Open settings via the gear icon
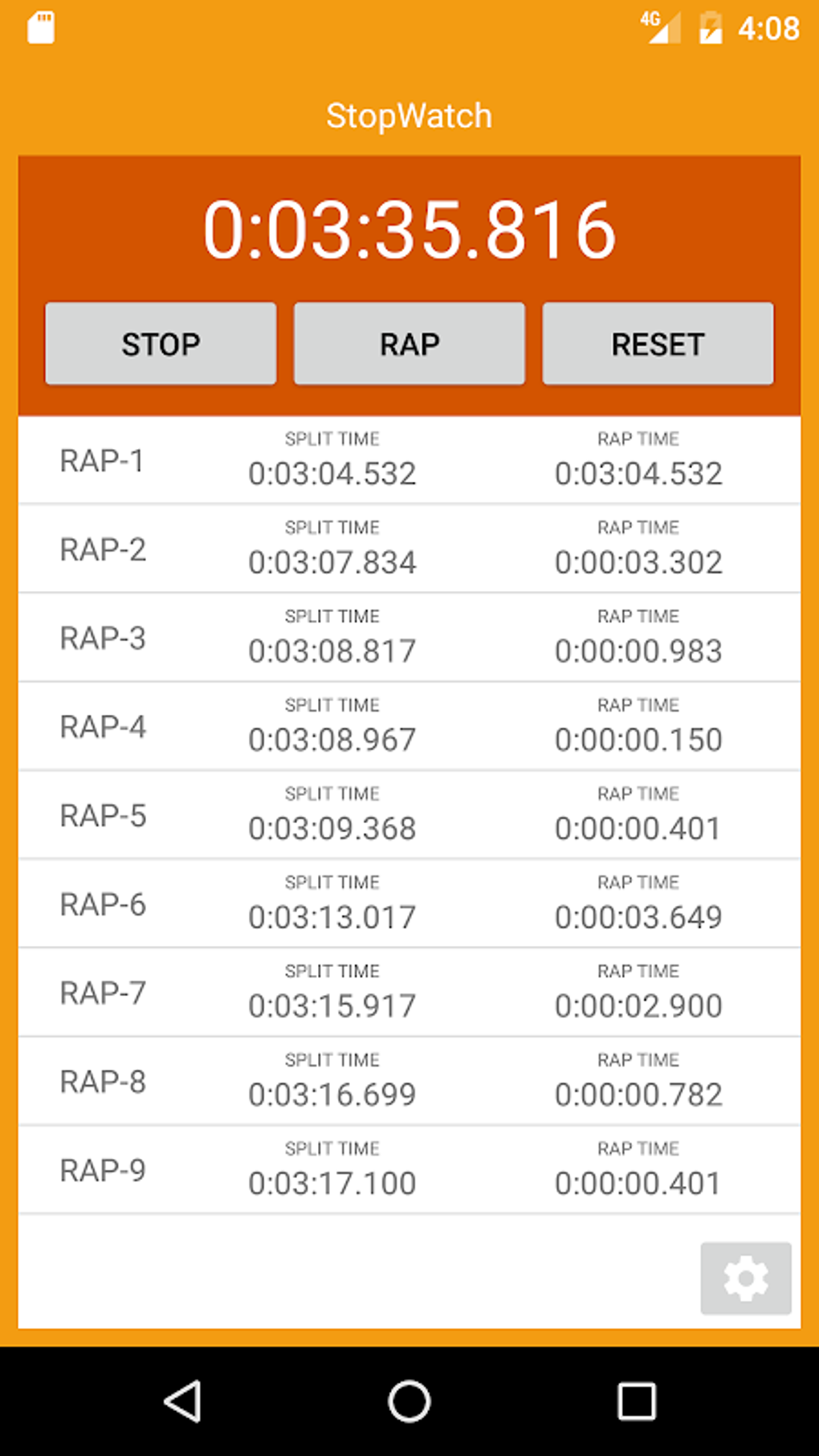 746,1278
